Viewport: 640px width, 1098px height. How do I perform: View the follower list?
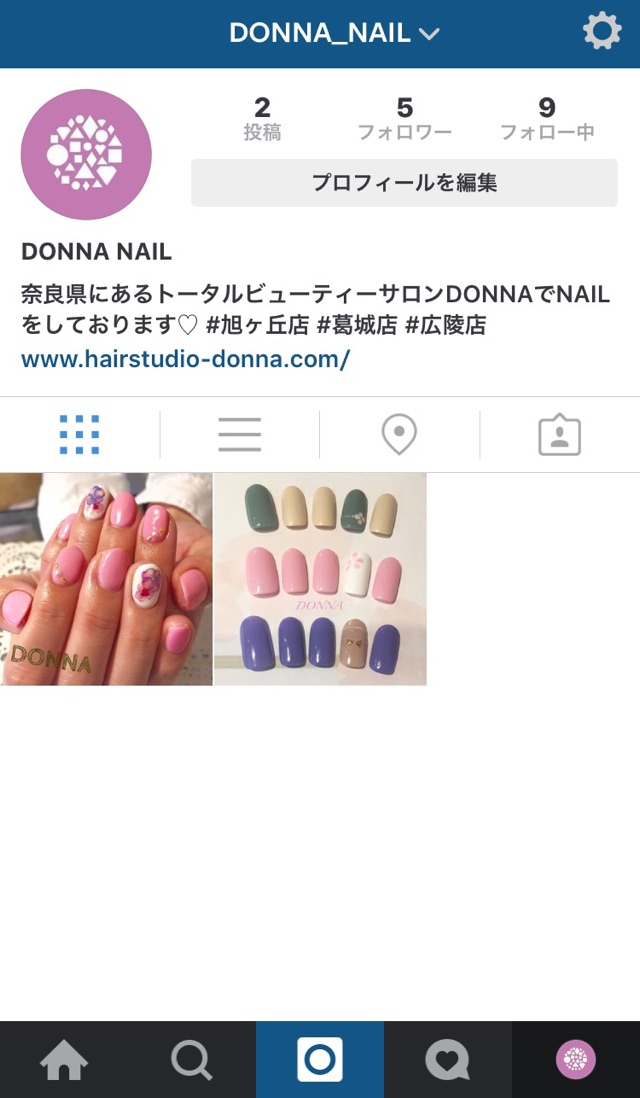coord(405,118)
